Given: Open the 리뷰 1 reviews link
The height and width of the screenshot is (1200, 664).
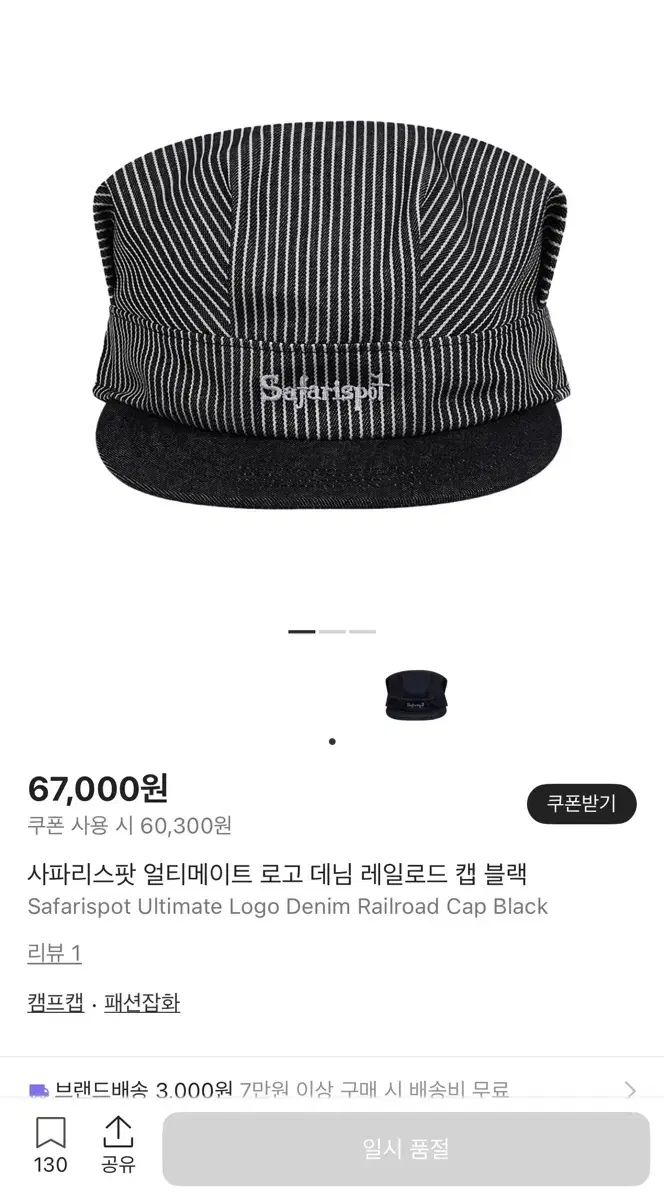Looking at the screenshot, I should point(54,953).
